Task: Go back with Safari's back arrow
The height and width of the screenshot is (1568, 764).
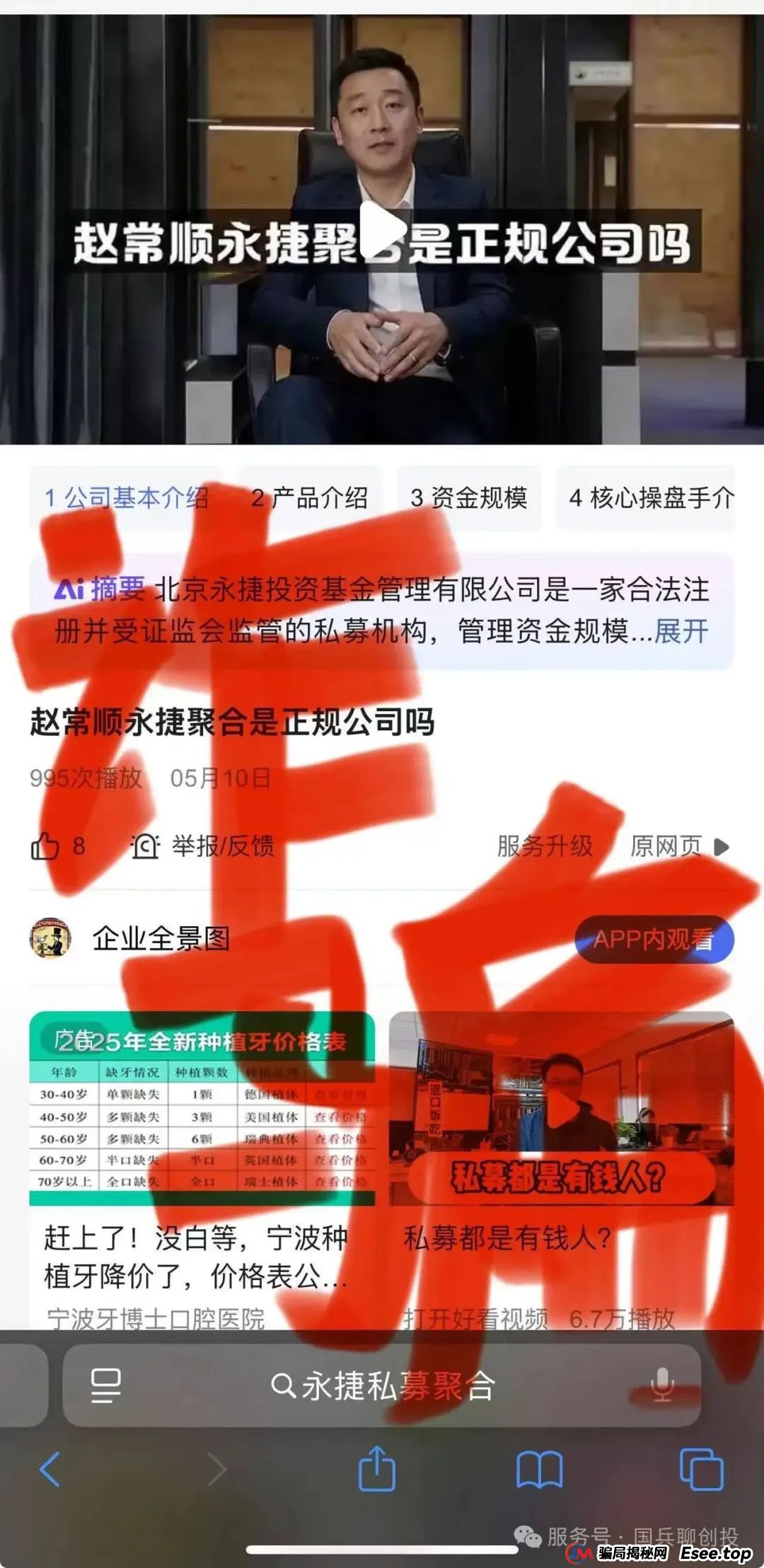Action: (x=50, y=1470)
